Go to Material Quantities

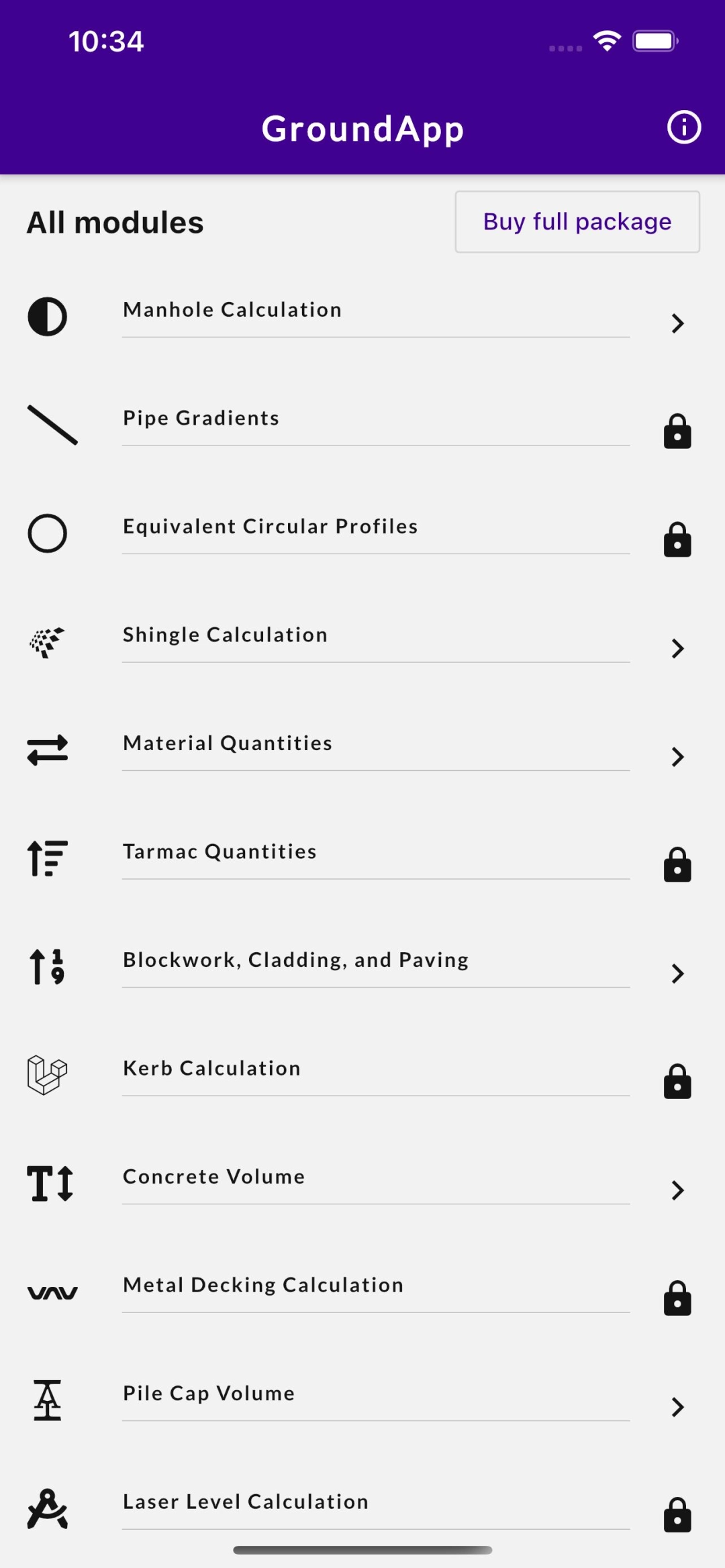(362, 750)
